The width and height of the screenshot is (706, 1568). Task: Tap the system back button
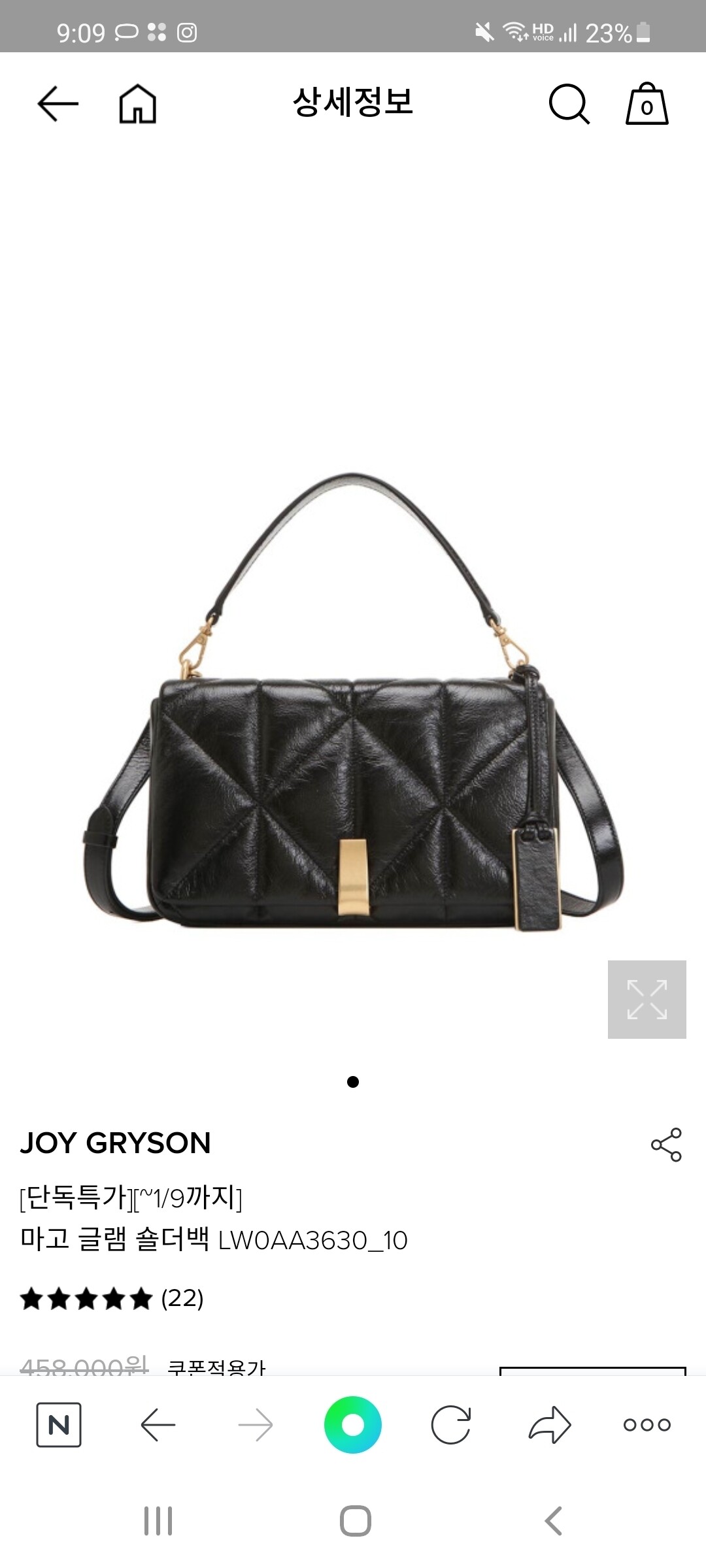coord(553,1521)
